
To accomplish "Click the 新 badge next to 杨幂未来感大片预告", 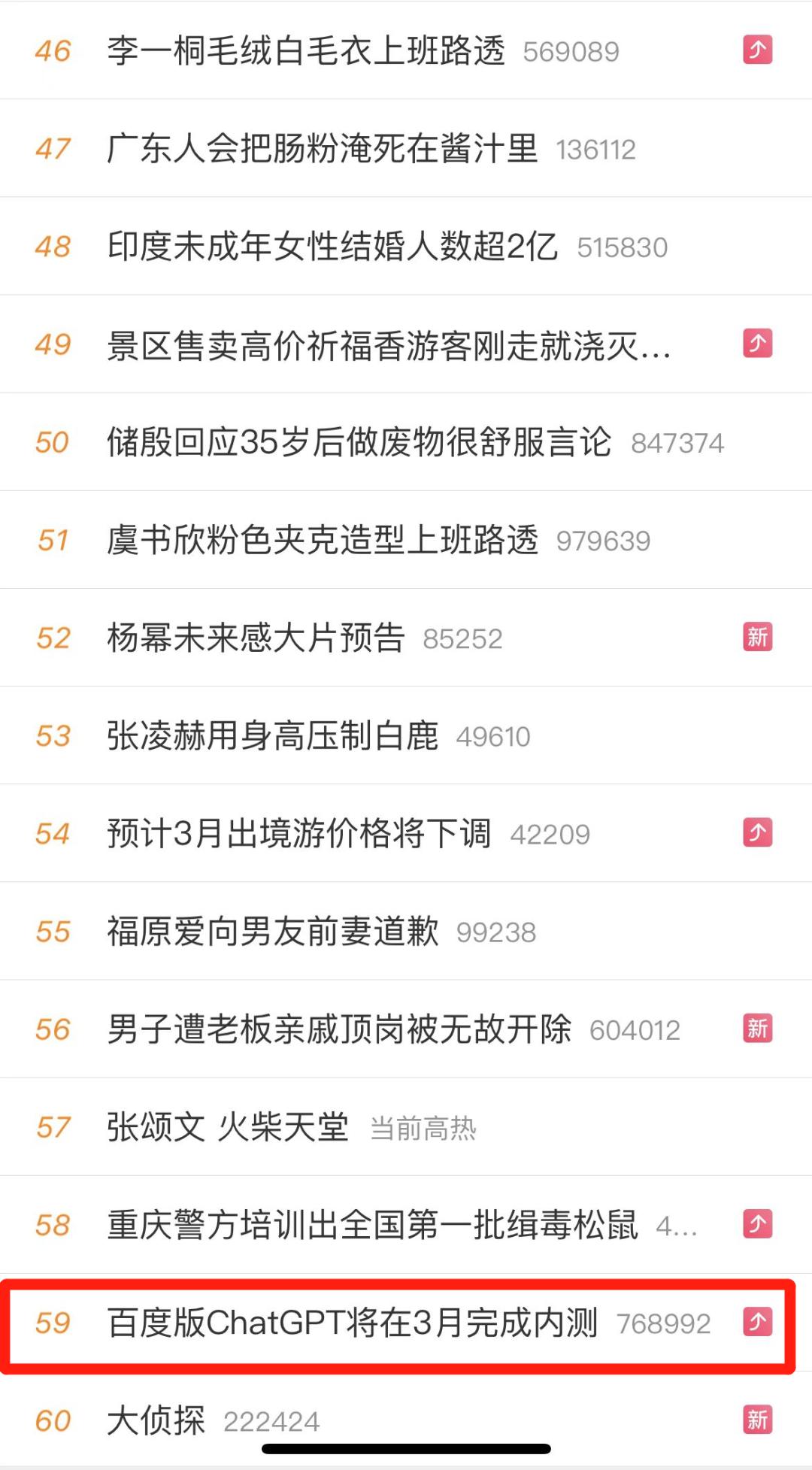I will click(x=759, y=637).
